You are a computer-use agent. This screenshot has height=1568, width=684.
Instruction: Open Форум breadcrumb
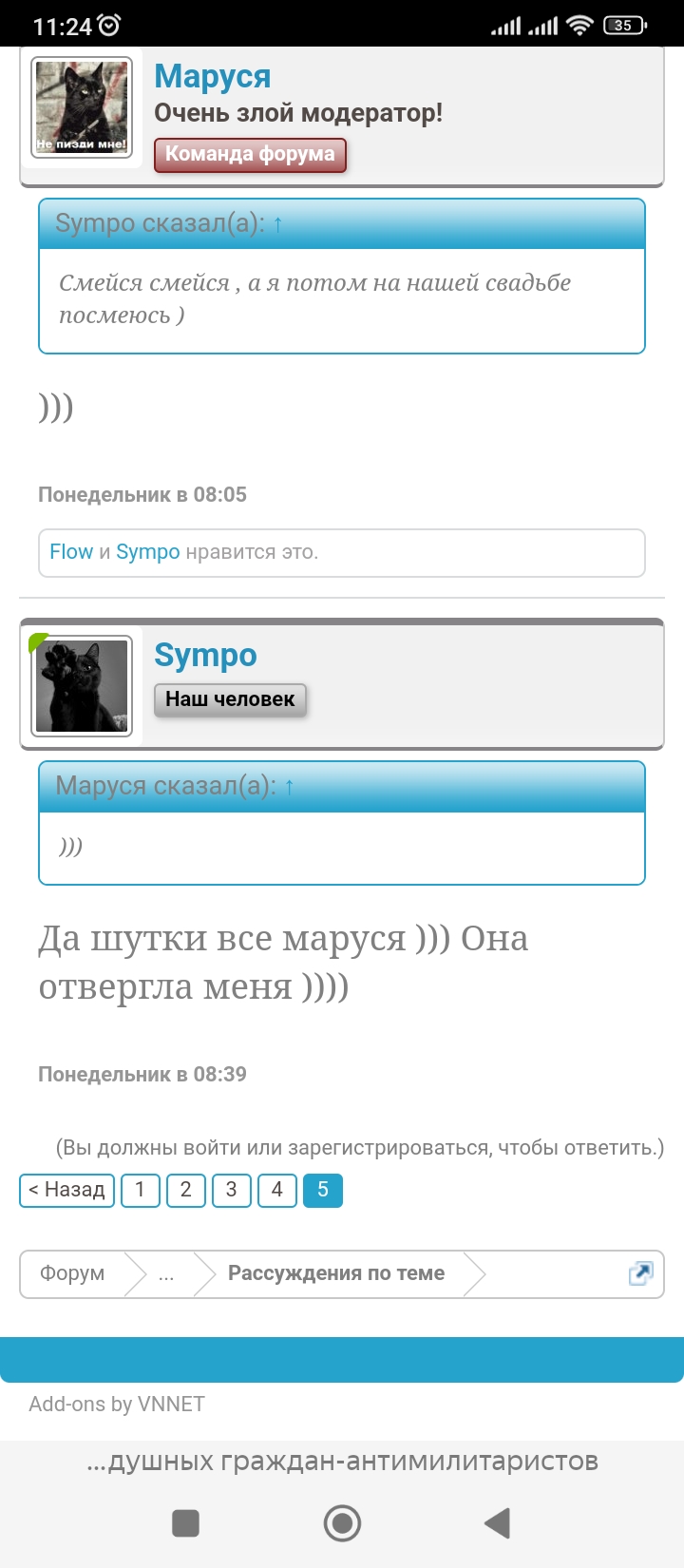click(x=72, y=1273)
